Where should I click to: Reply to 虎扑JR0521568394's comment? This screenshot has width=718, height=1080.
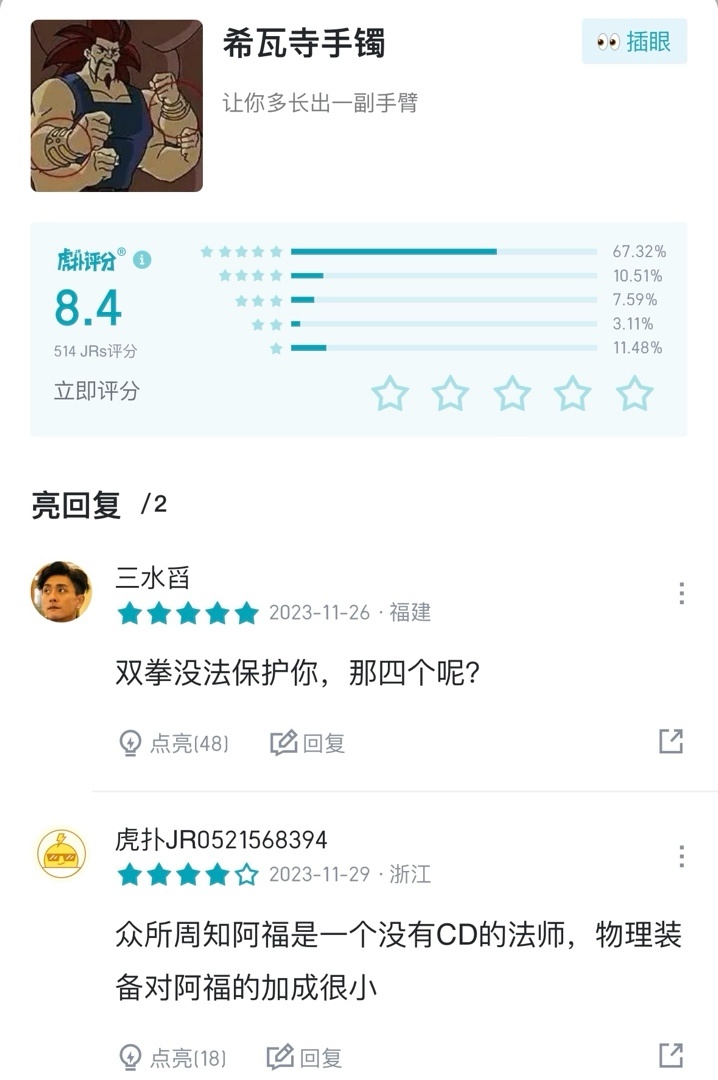[305, 1057]
